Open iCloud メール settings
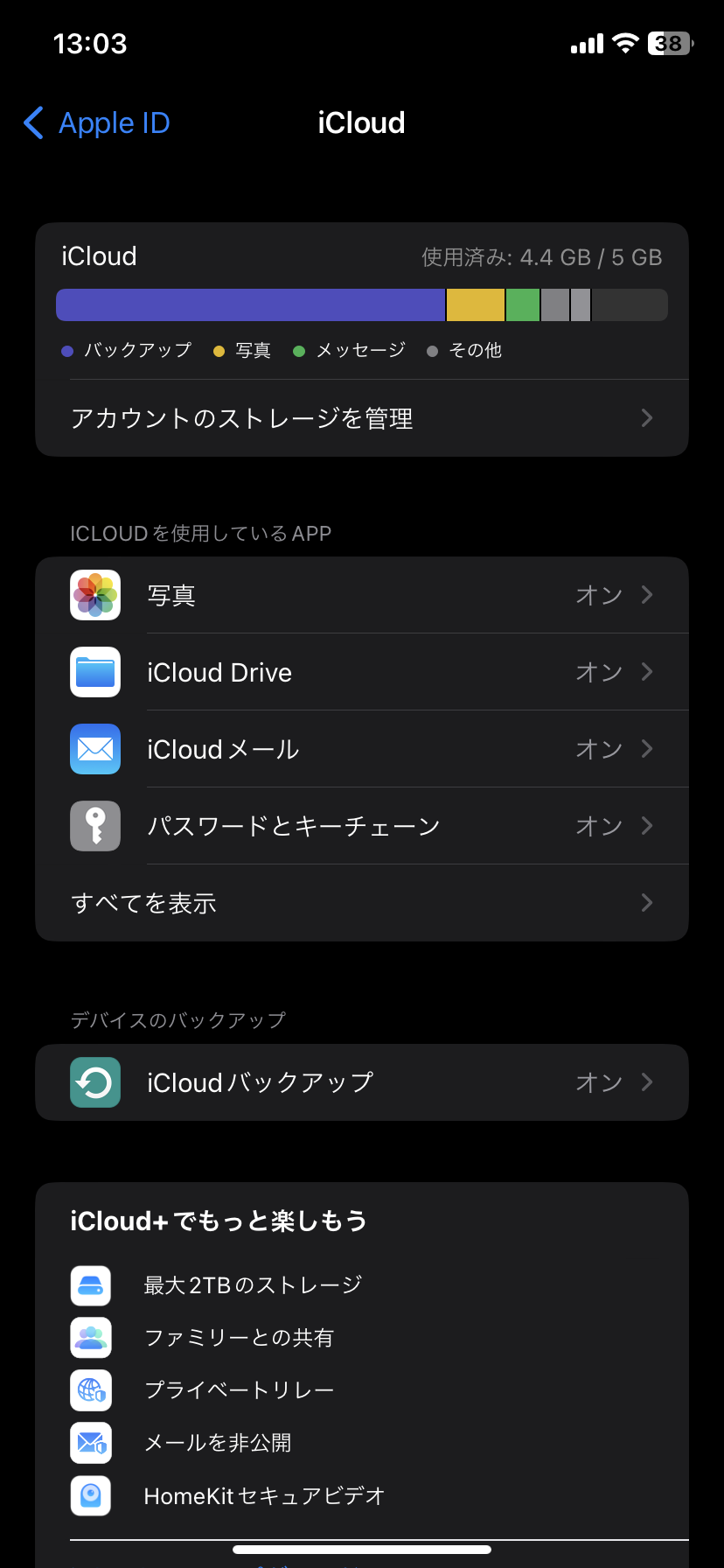Image resolution: width=724 pixels, height=1568 pixels. tap(361, 749)
